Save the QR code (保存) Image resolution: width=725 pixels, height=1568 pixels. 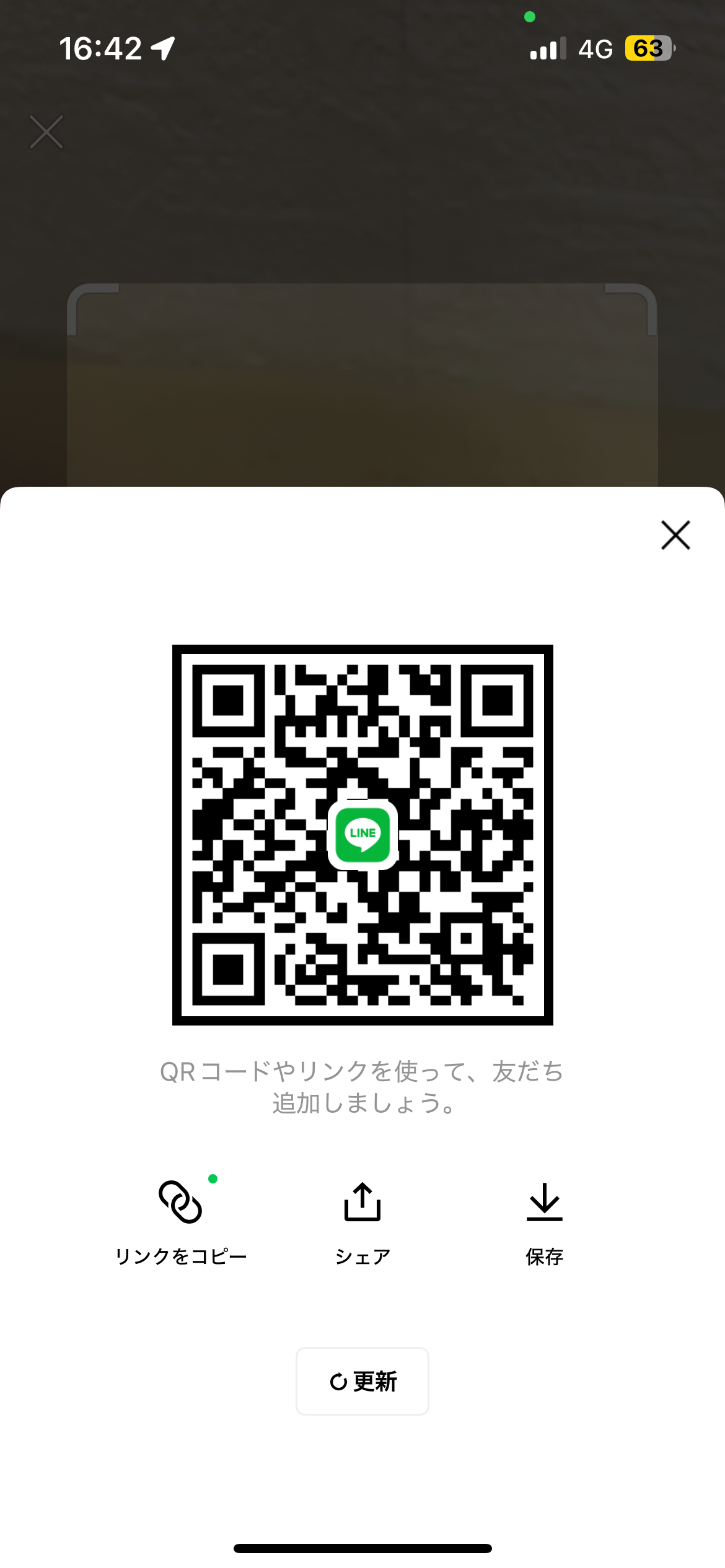coord(544,1217)
